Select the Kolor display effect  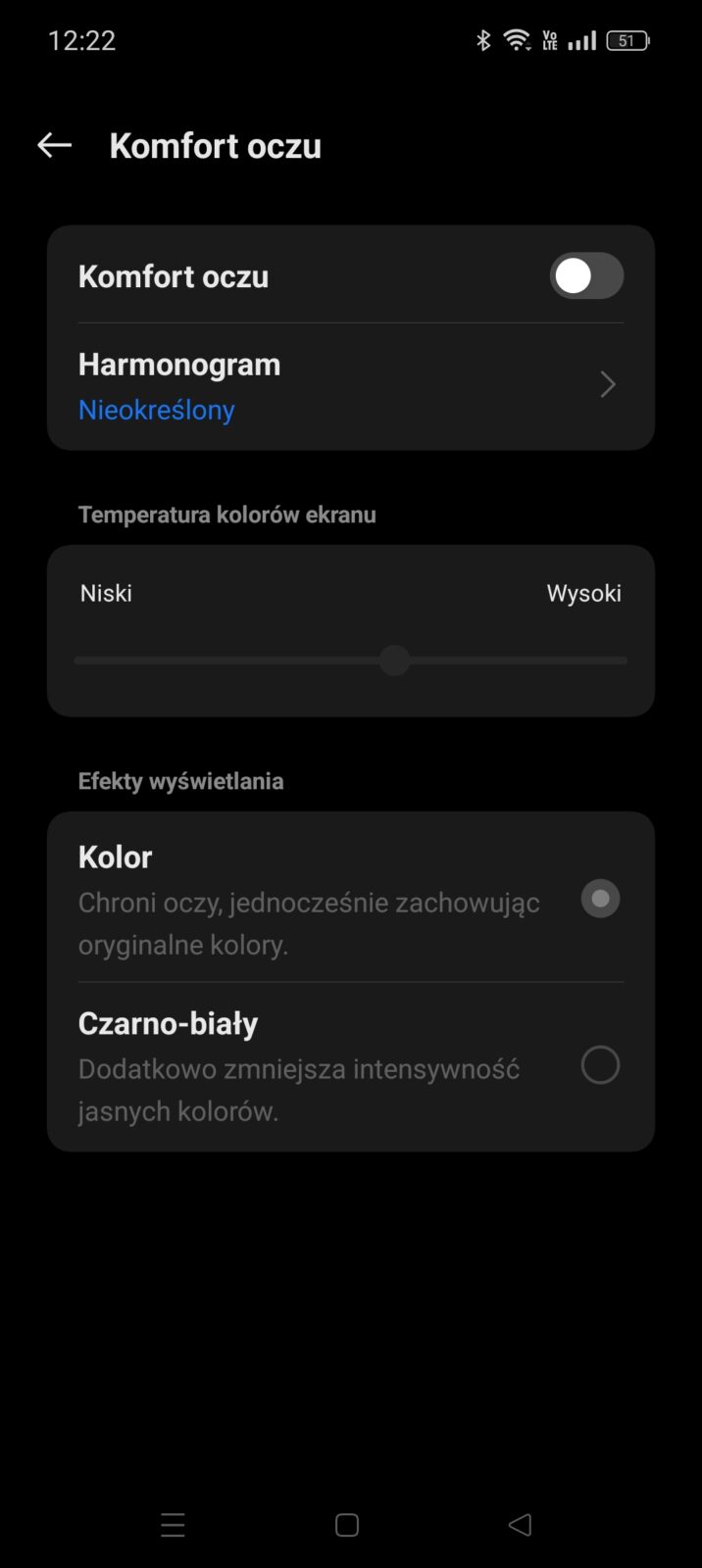[x=600, y=899]
